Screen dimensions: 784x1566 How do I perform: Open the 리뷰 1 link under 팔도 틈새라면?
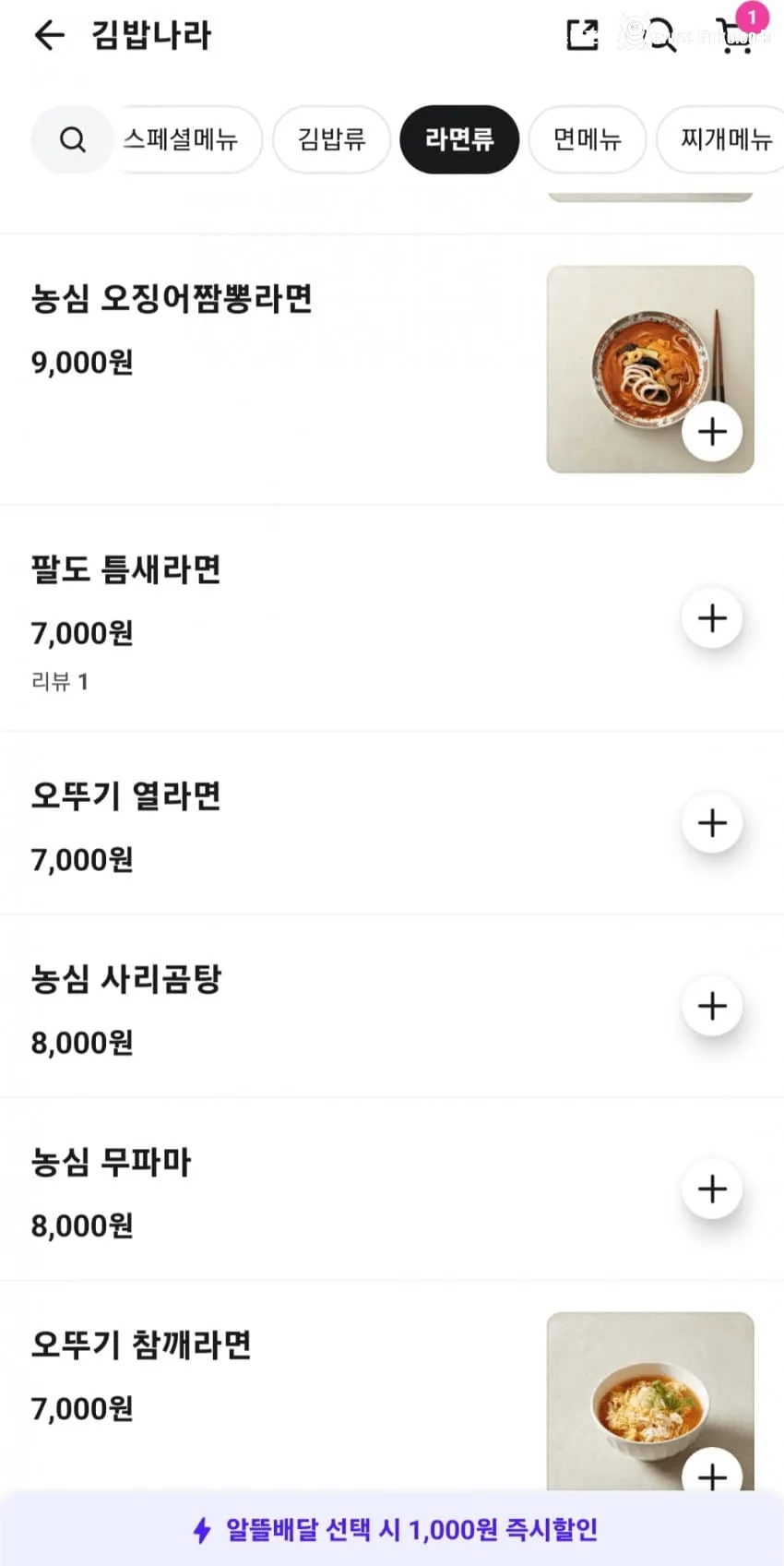(x=58, y=681)
